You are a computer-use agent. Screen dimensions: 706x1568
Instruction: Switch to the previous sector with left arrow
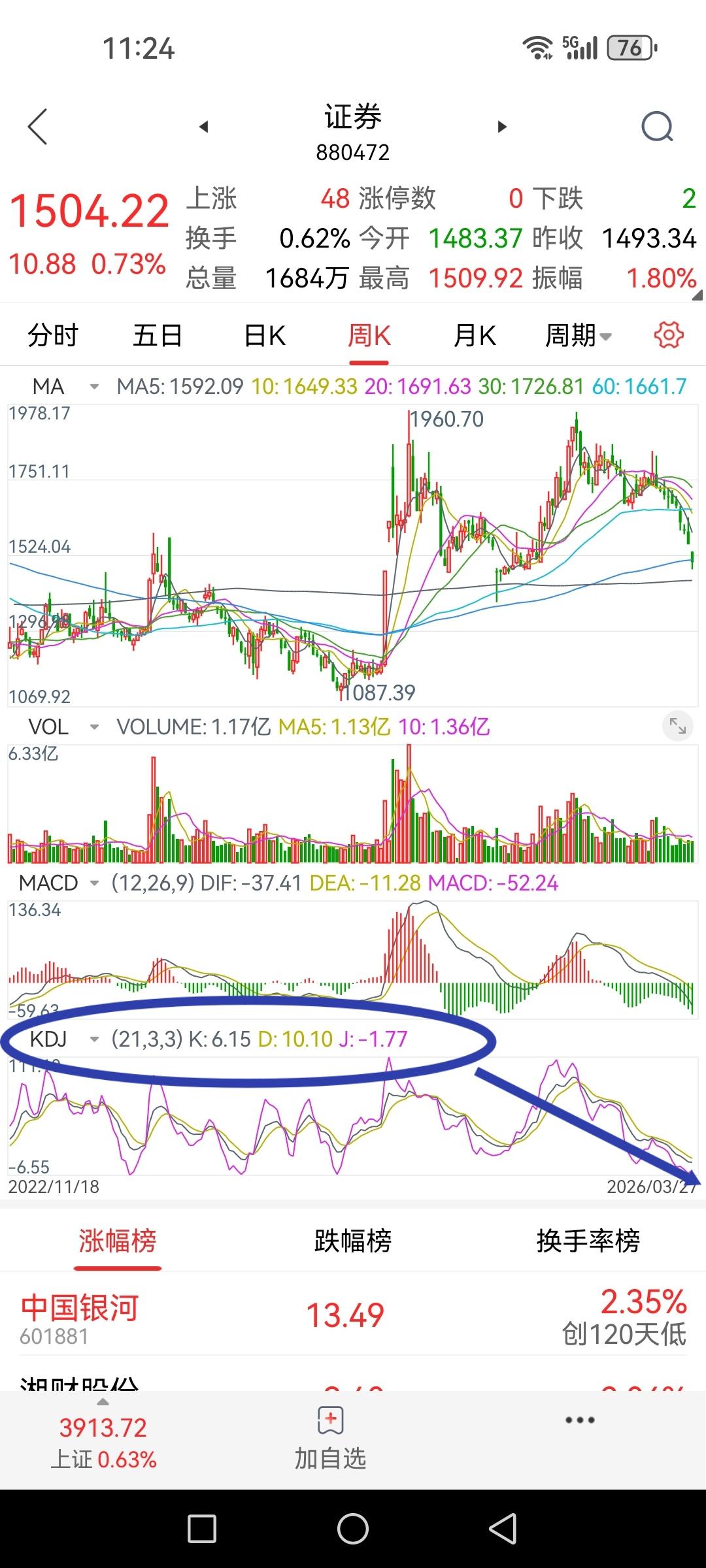coord(204,127)
